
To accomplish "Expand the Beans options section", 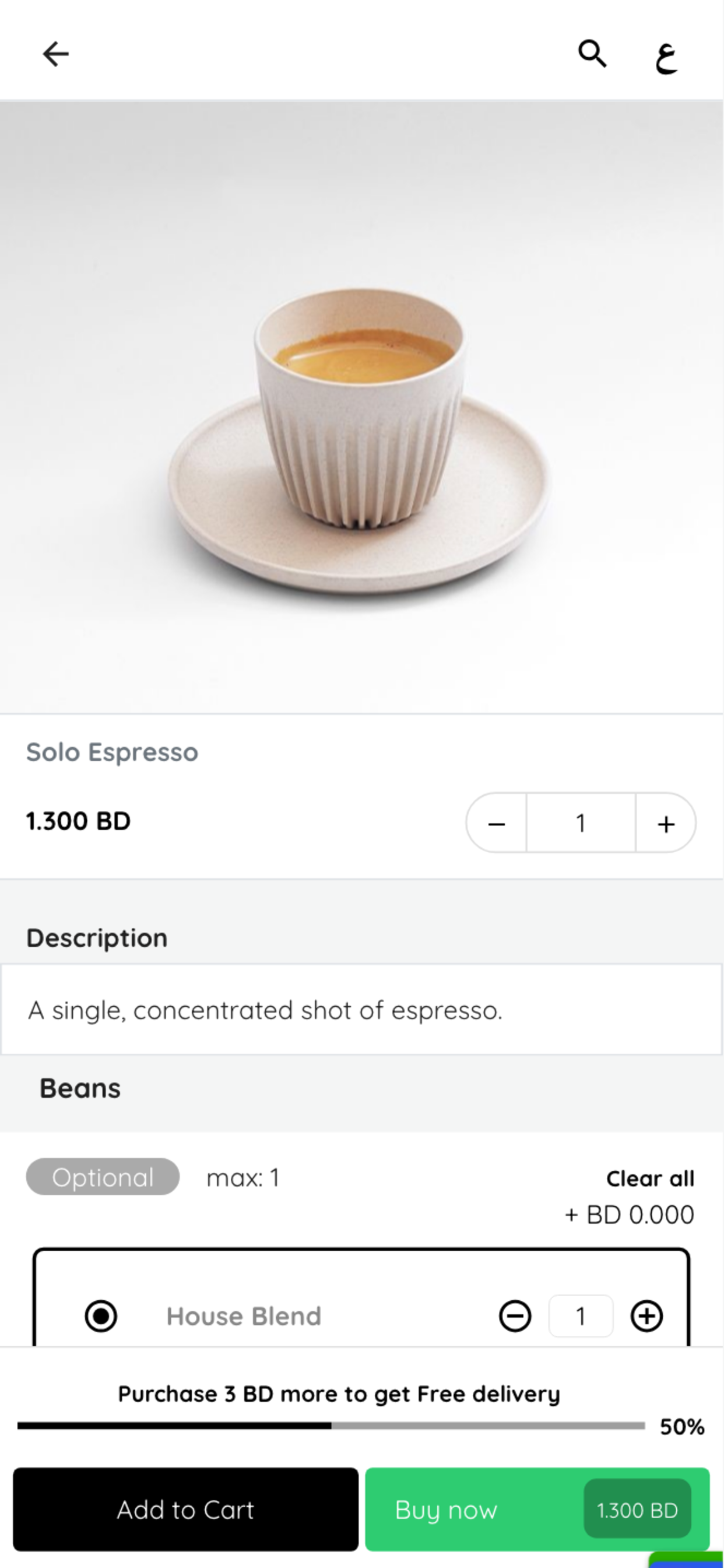I will point(80,1088).
